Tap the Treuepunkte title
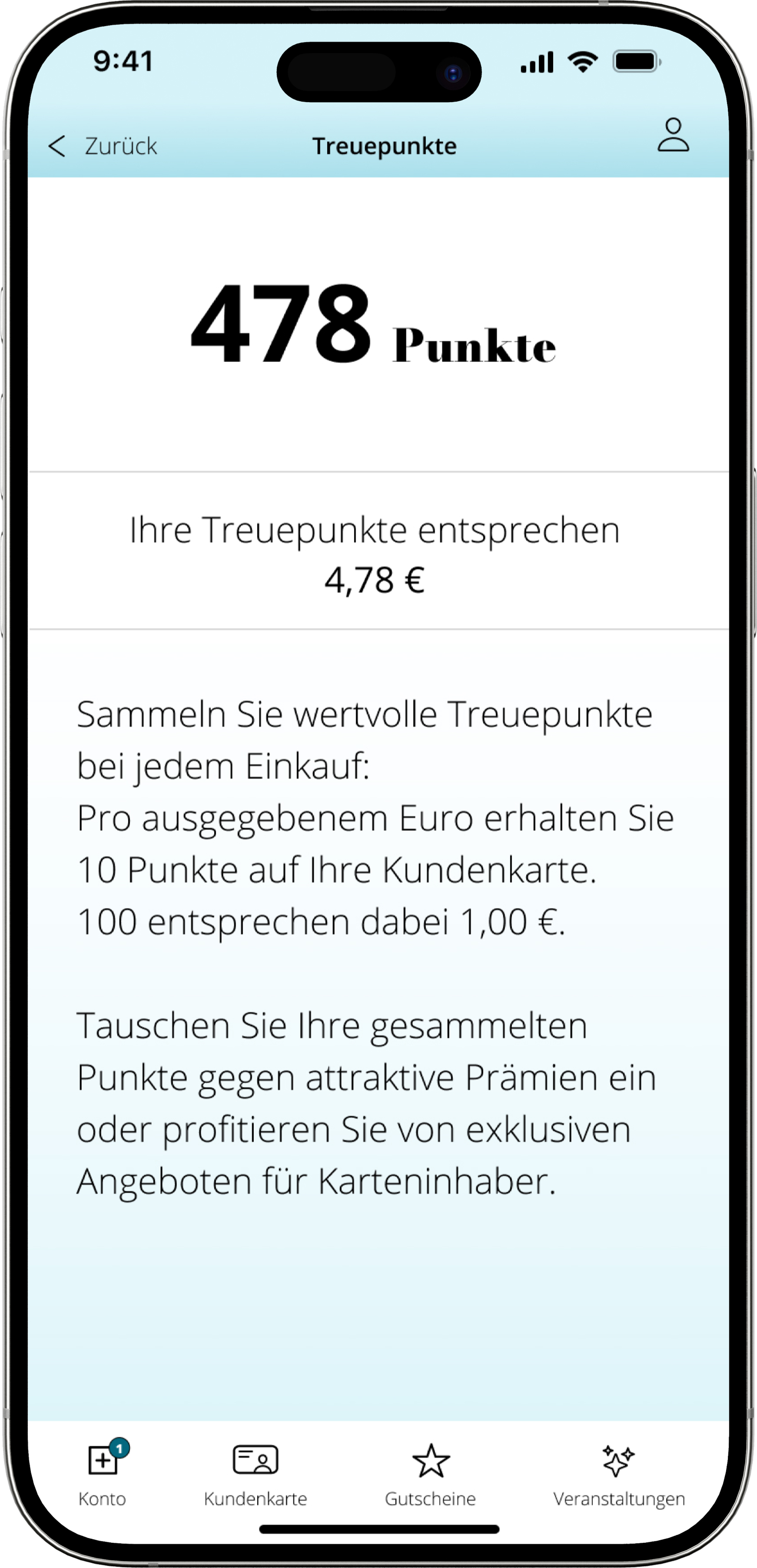The width and height of the screenshot is (757, 1568). 384,146
